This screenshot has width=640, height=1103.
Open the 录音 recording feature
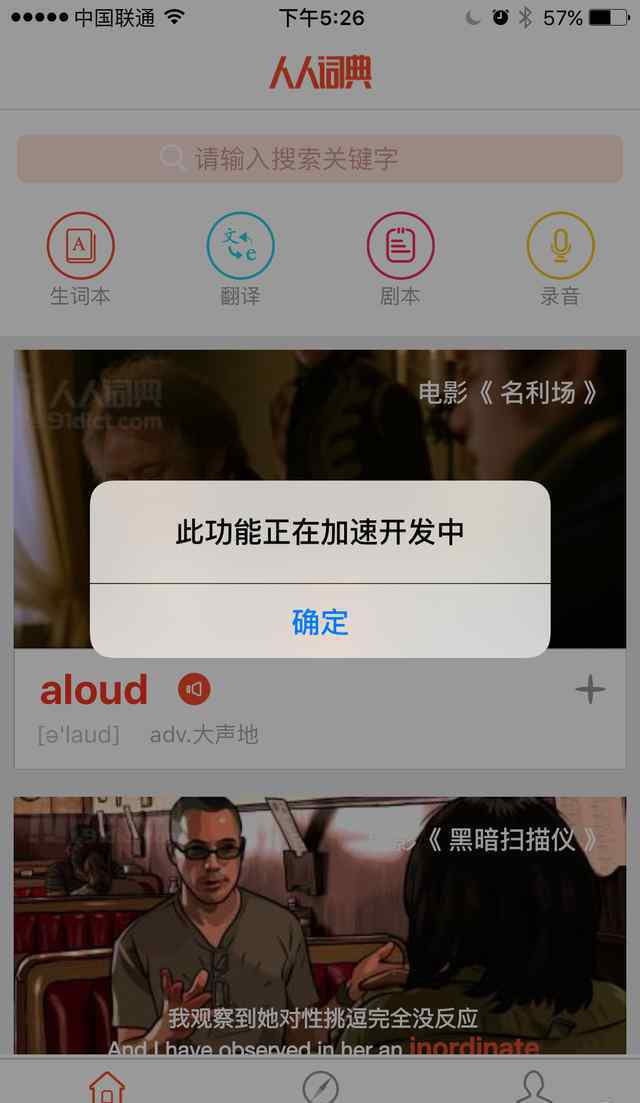(x=561, y=260)
